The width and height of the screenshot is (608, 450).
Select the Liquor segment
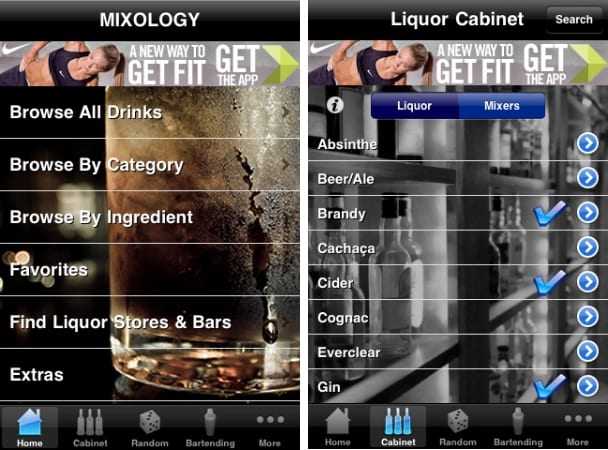[x=414, y=106]
